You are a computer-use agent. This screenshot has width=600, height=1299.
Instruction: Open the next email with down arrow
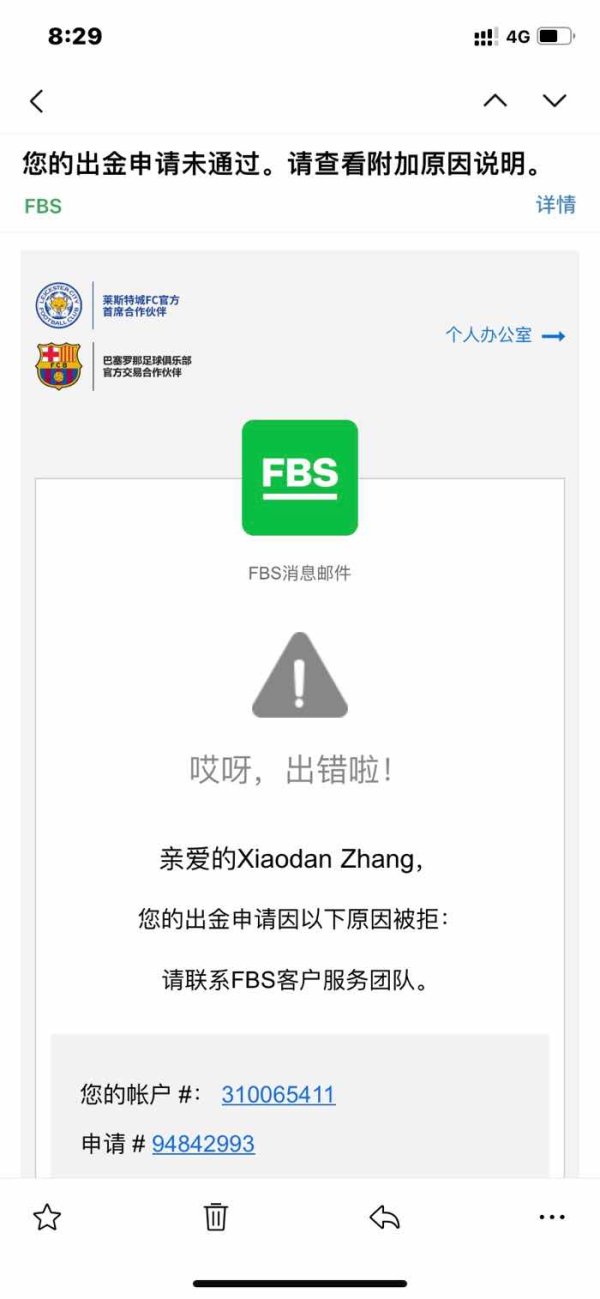click(554, 100)
